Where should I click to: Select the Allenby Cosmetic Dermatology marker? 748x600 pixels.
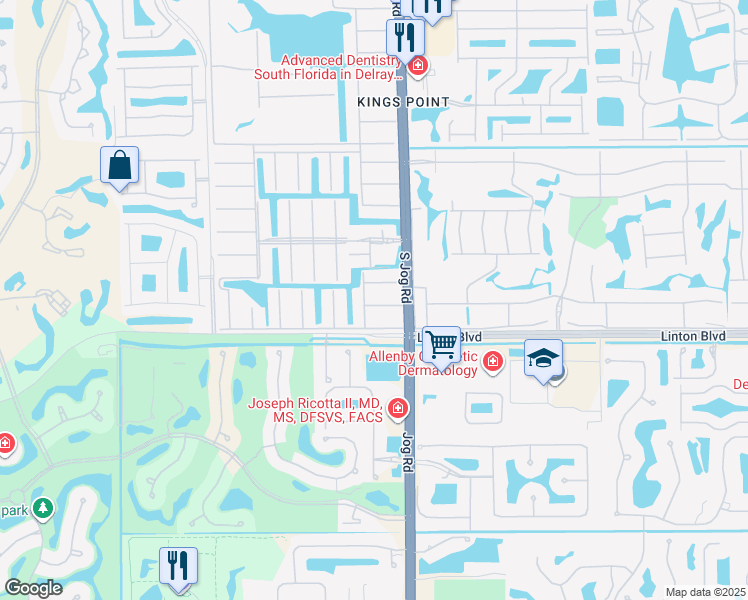click(491, 361)
